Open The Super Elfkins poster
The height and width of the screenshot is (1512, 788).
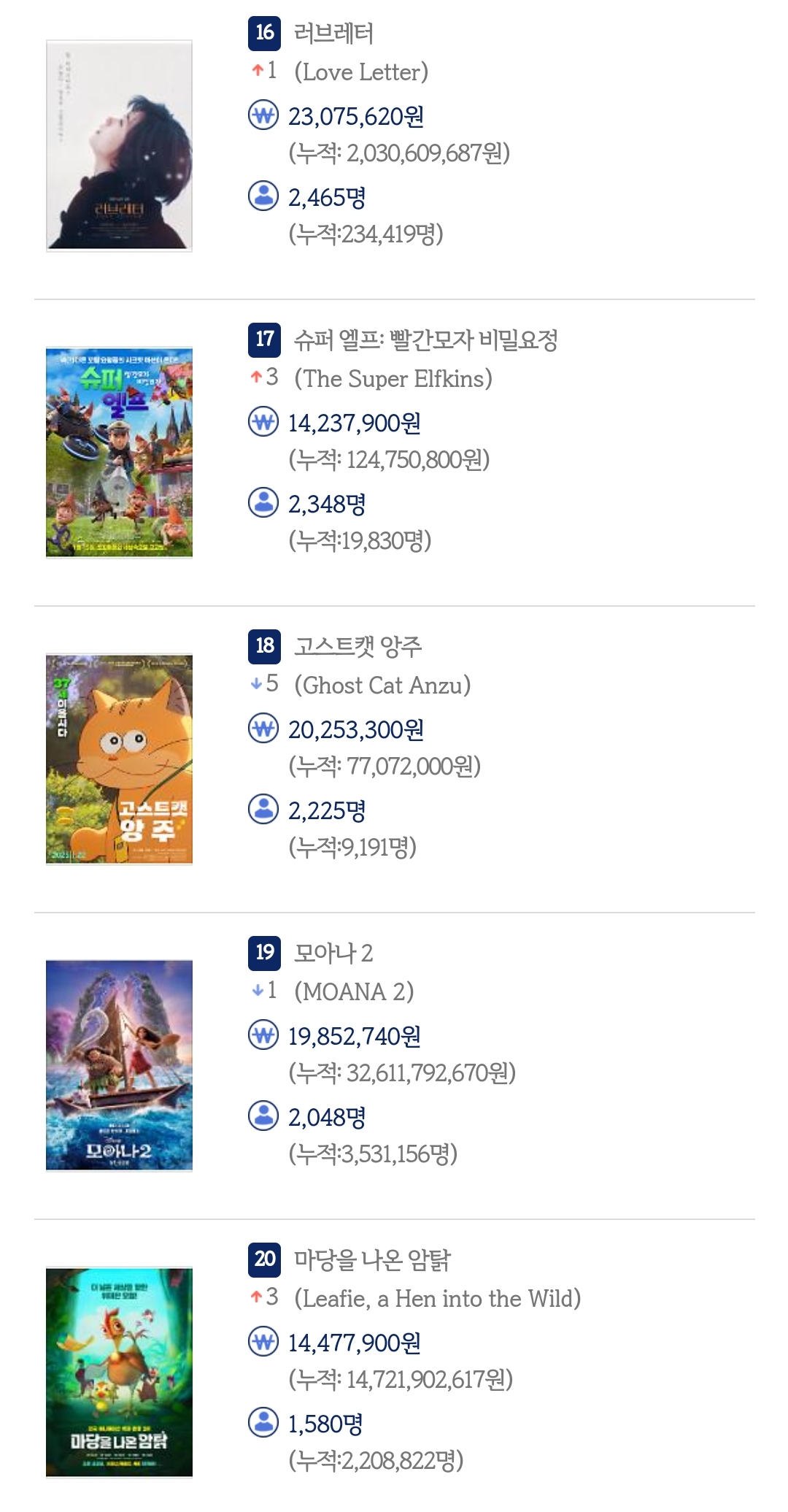(x=119, y=452)
